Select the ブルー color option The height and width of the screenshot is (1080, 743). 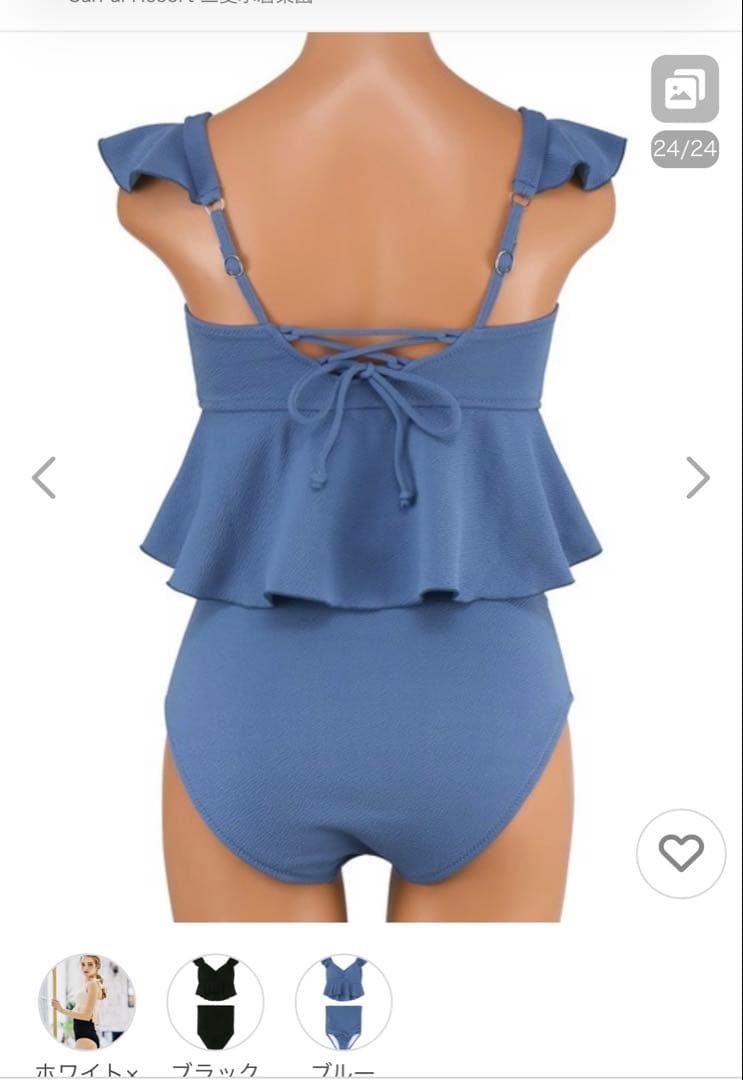pyautogui.click(x=343, y=1002)
